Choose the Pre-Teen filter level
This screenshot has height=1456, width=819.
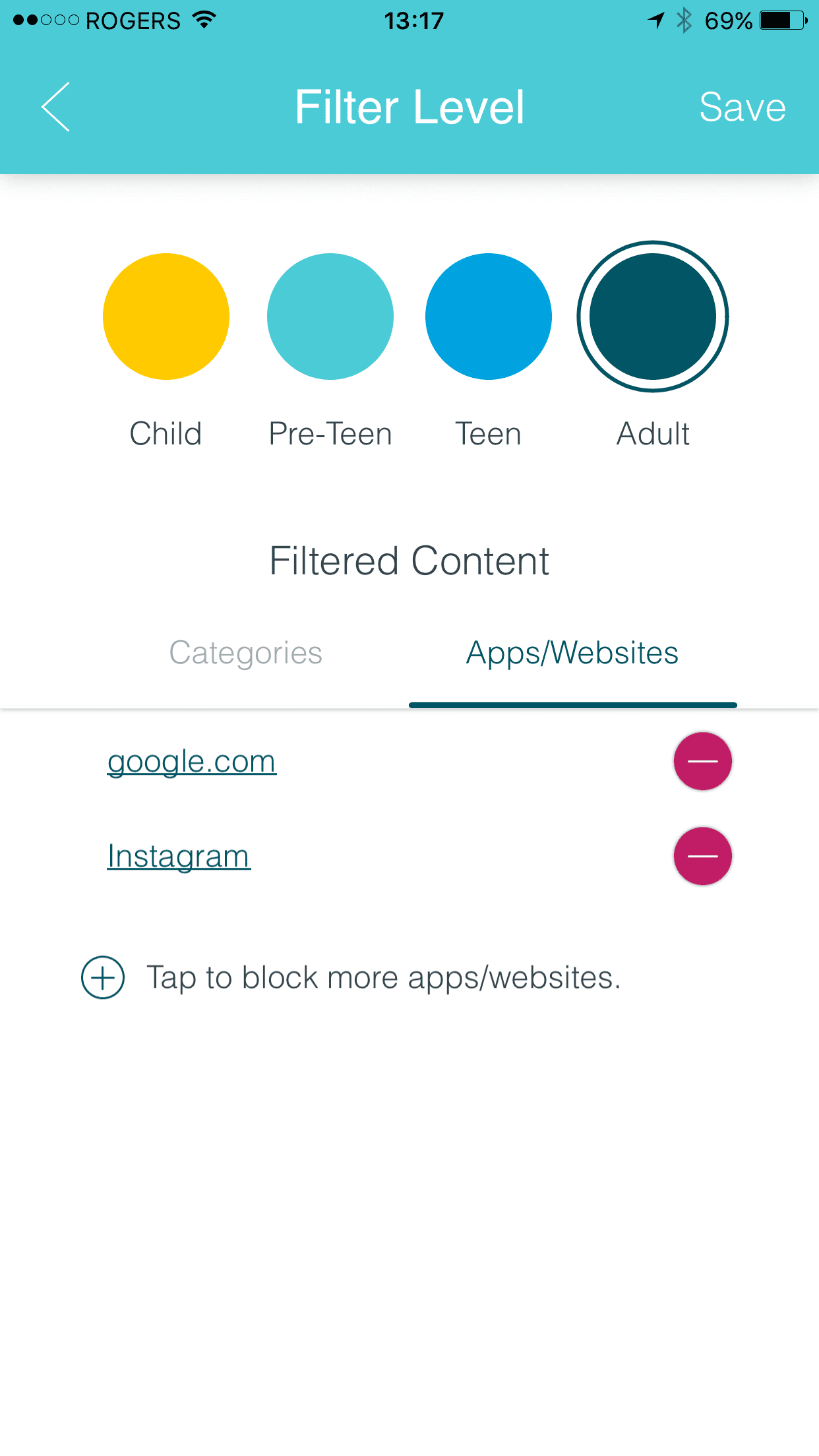tap(330, 317)
